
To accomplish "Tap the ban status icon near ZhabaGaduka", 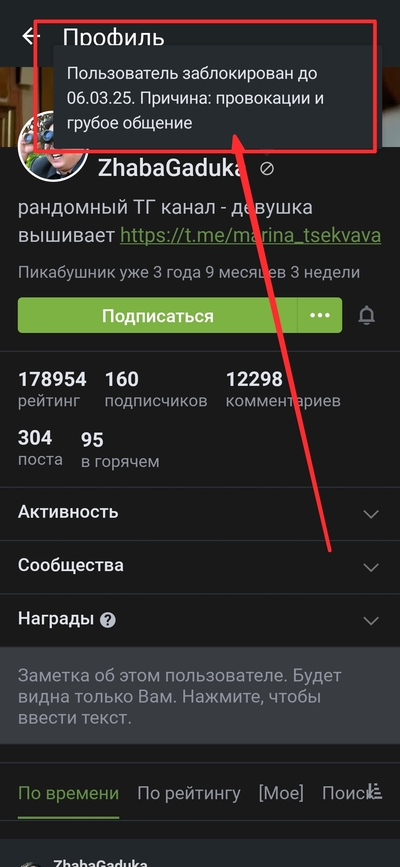I will 267,169.
